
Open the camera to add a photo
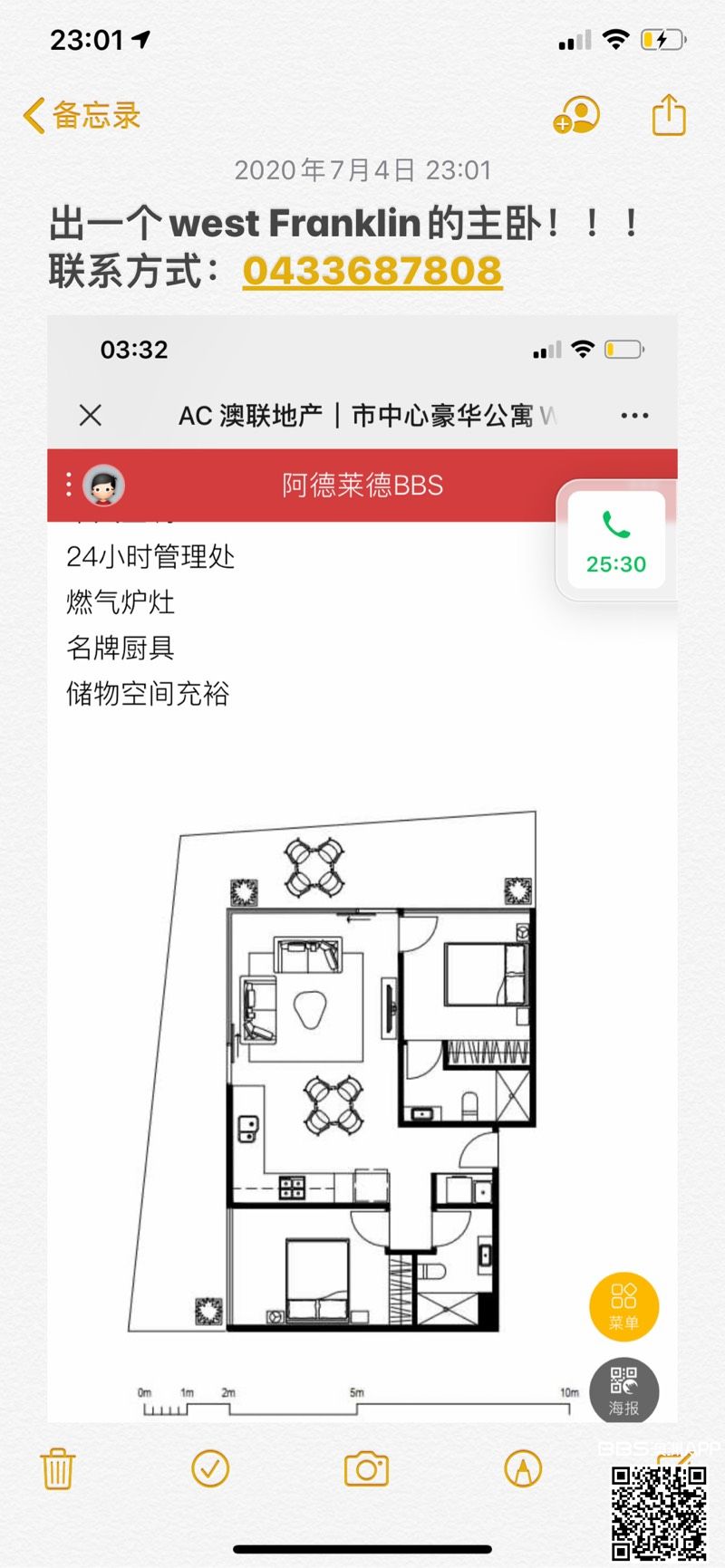[366, 1468]
